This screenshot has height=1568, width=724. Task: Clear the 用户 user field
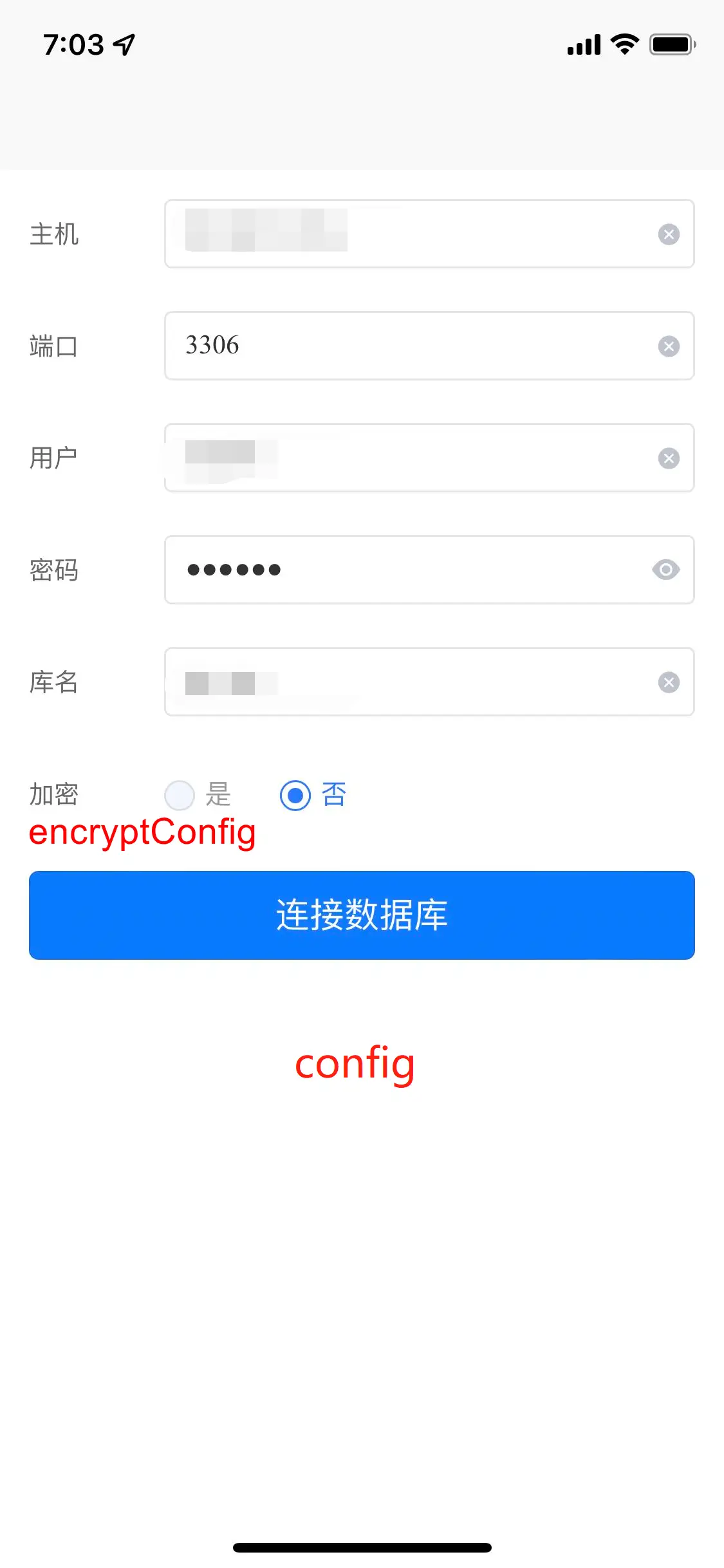(669, 458)
